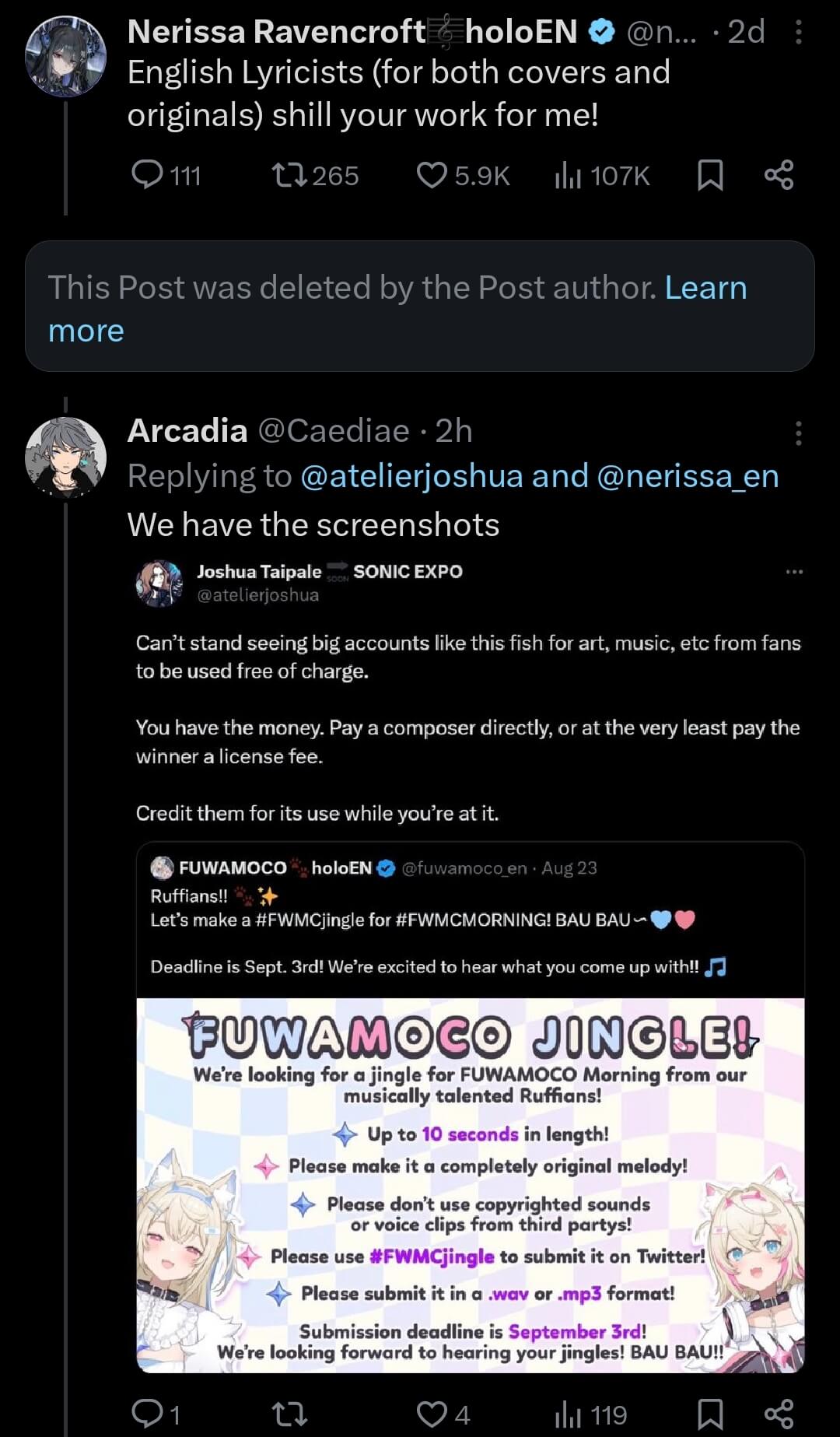840x1437 pixels.
Task: Reply to Nerissa Ravencroft's post
Action: 166,175
